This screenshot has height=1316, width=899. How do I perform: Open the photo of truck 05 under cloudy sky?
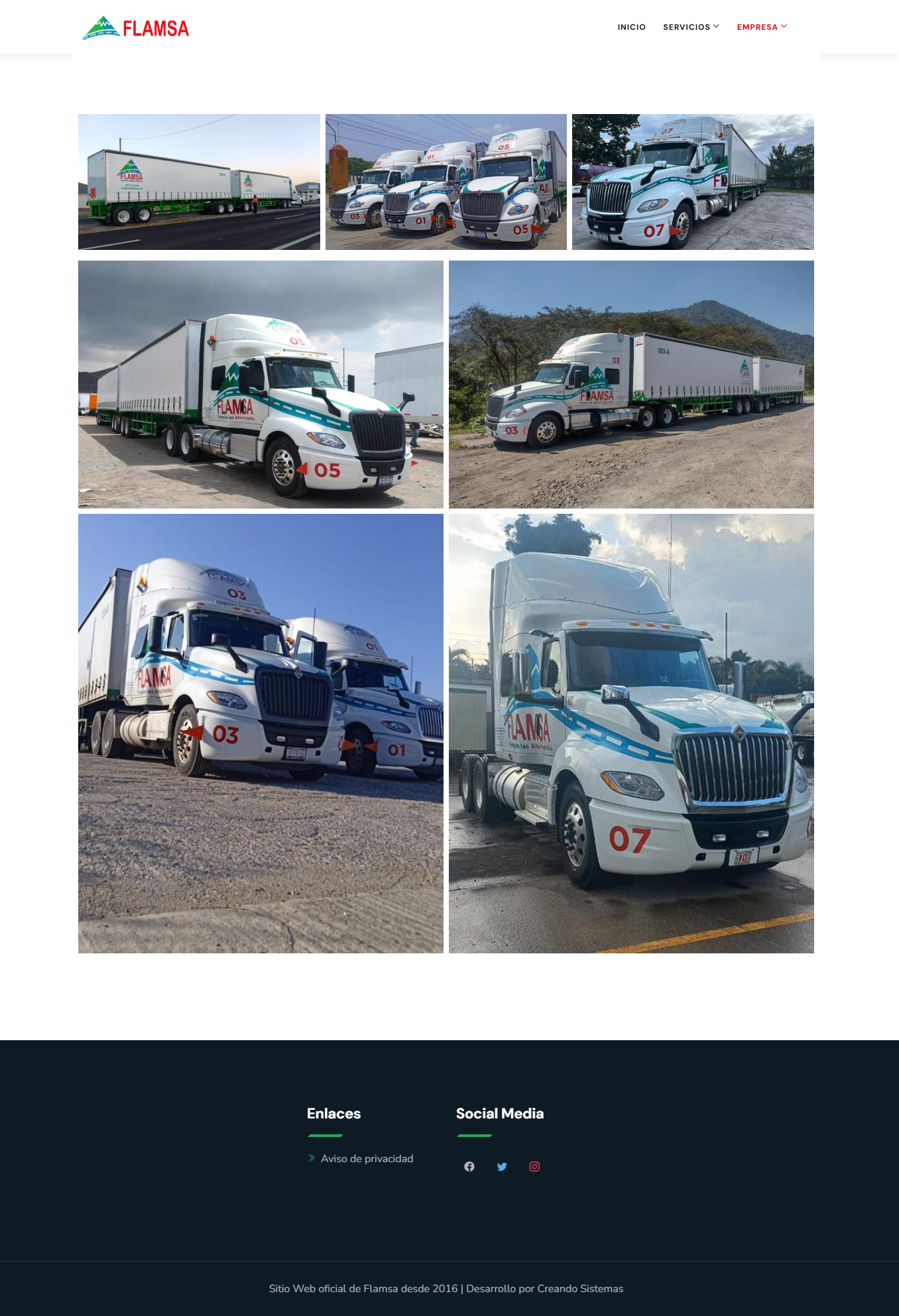click(x=261, y=384)
